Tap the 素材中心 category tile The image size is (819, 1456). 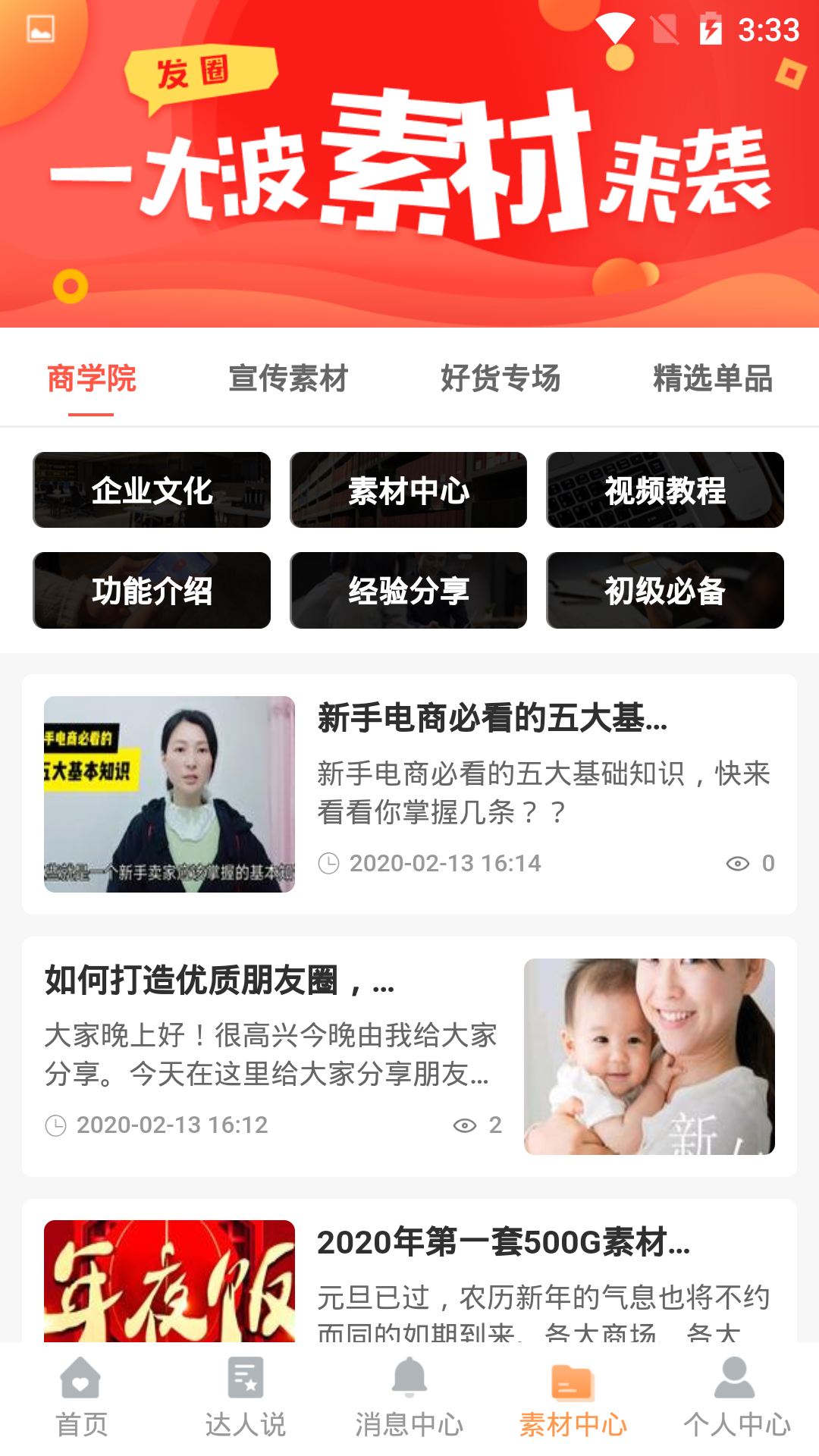pyautogui.click(x=408, y=490)
